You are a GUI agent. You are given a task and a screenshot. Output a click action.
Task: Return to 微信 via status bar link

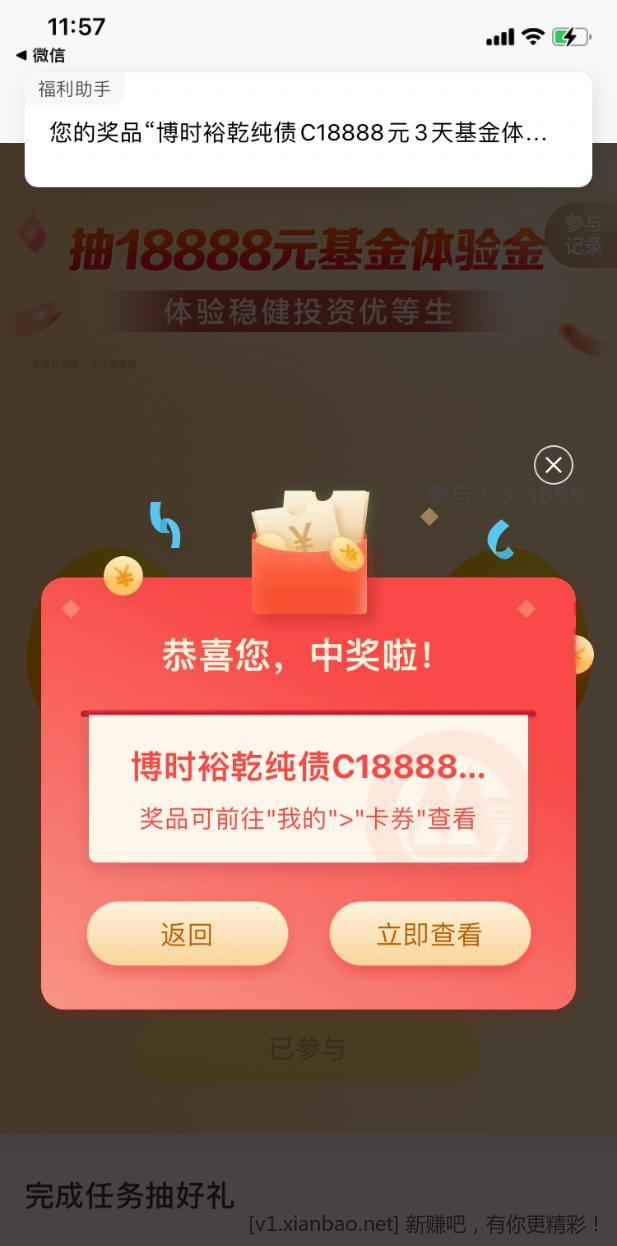tap(41, 55)
